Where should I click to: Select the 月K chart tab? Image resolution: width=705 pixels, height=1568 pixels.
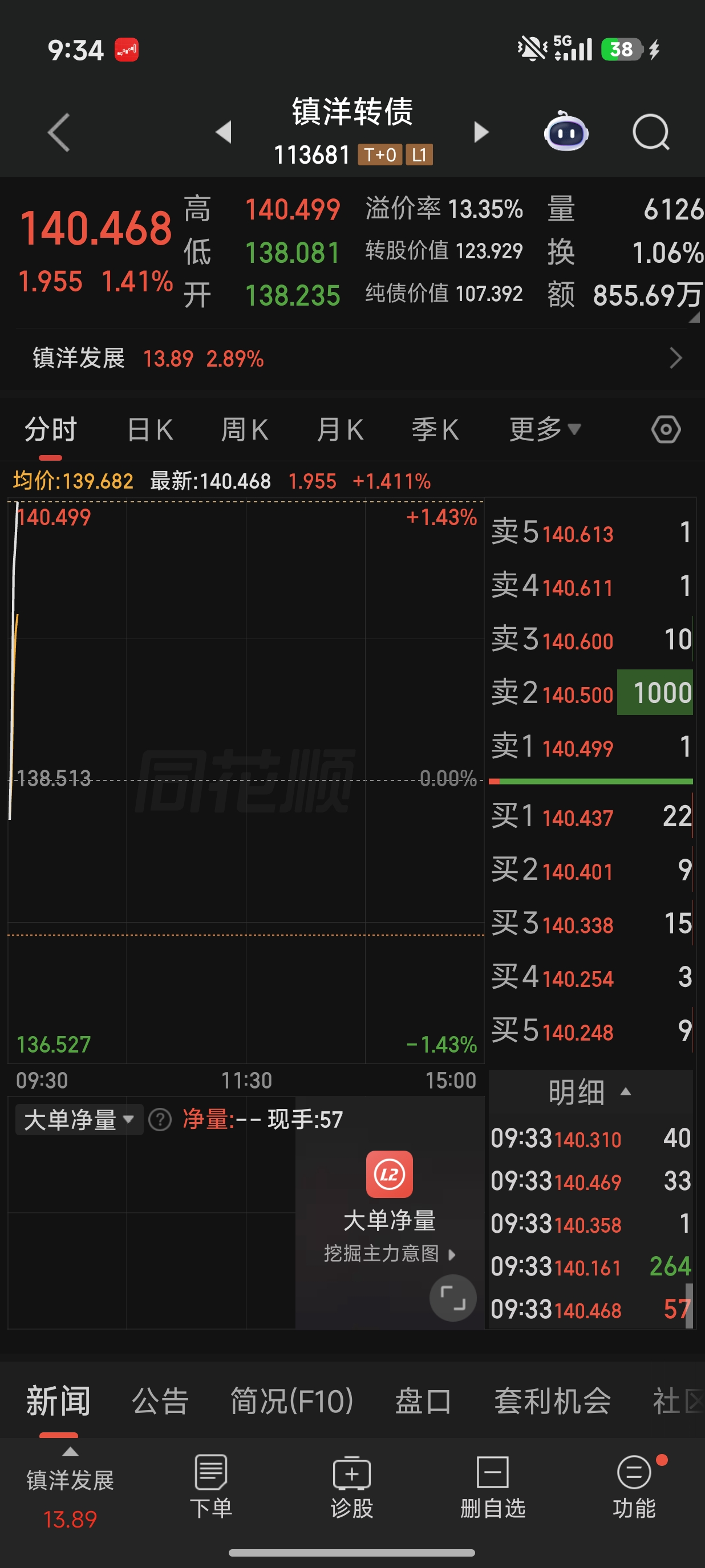(x=340, y=430)
